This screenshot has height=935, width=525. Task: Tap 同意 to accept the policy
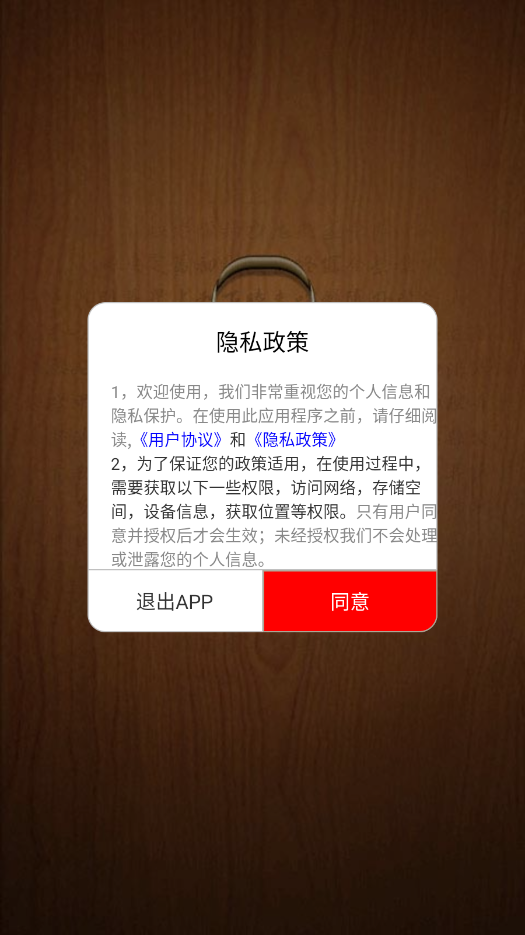tap(350, 601)
